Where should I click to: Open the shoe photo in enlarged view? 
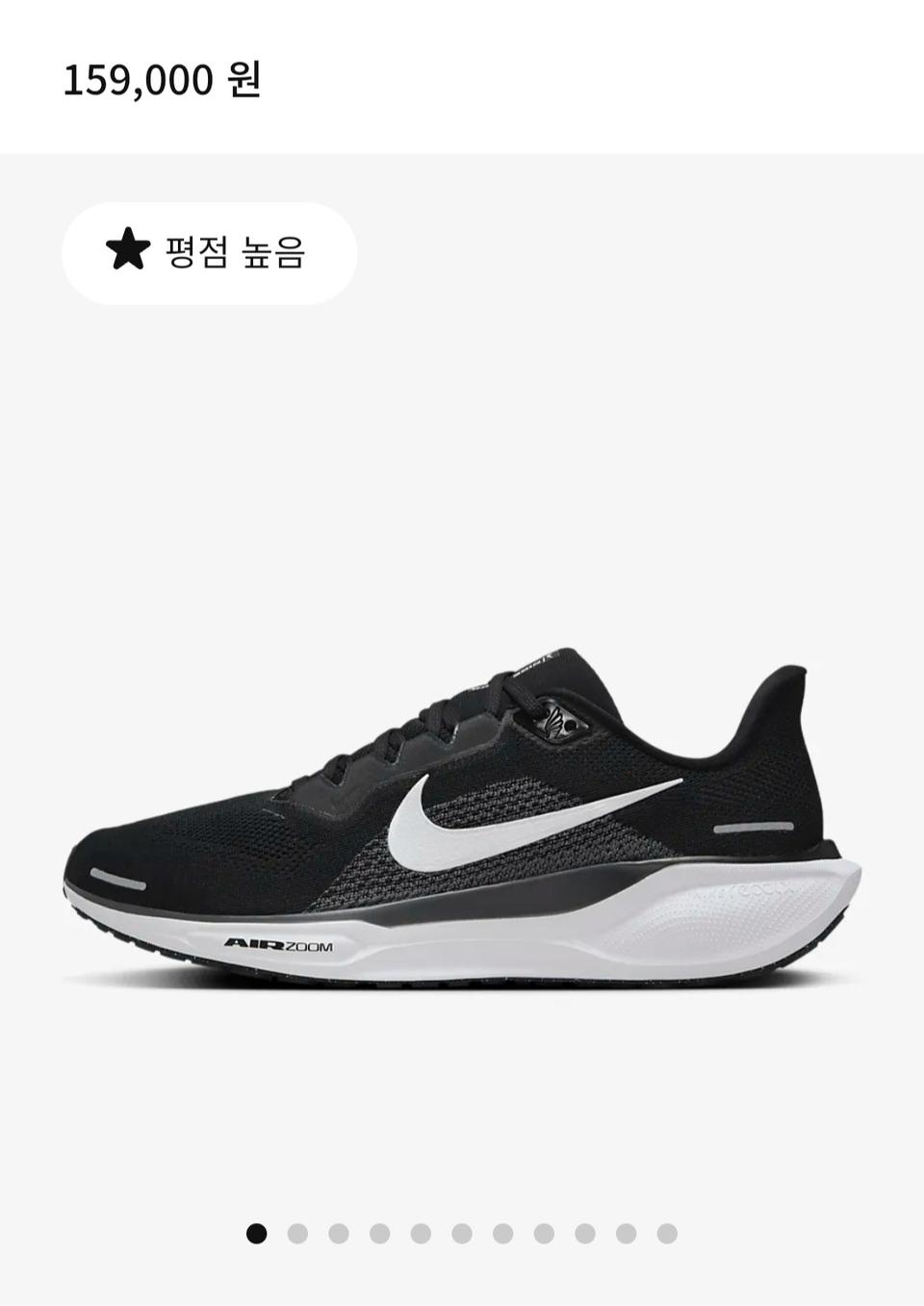(462, 818)
